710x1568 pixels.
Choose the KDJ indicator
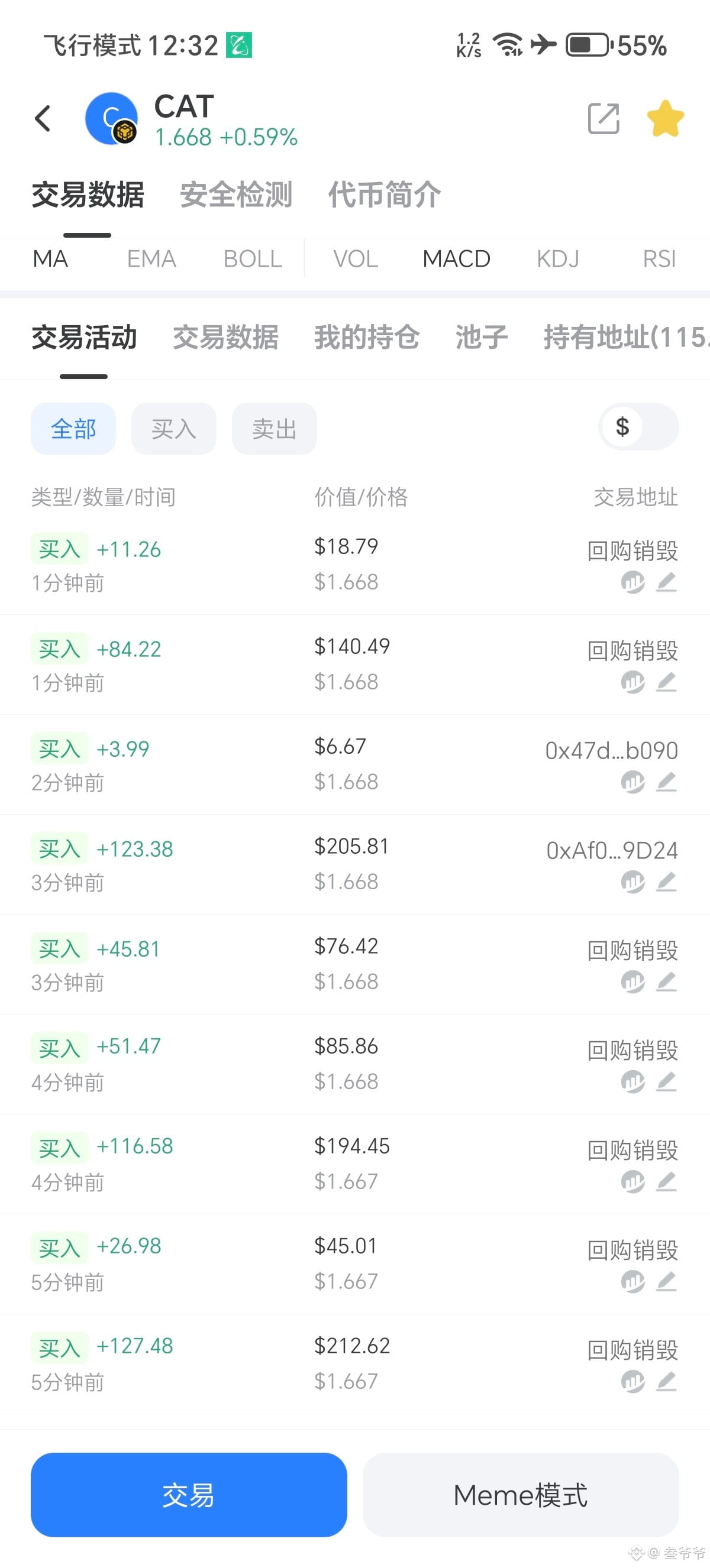(558, 260)
